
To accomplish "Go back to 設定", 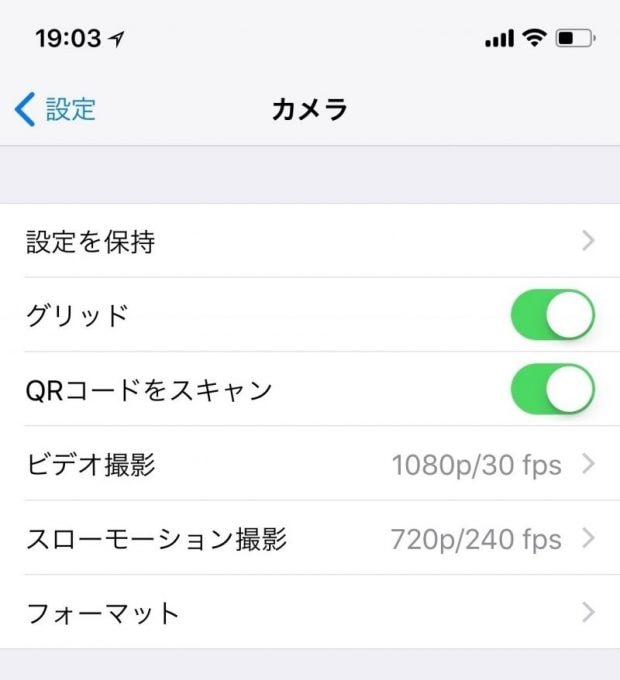I will [x=56, y=109].
